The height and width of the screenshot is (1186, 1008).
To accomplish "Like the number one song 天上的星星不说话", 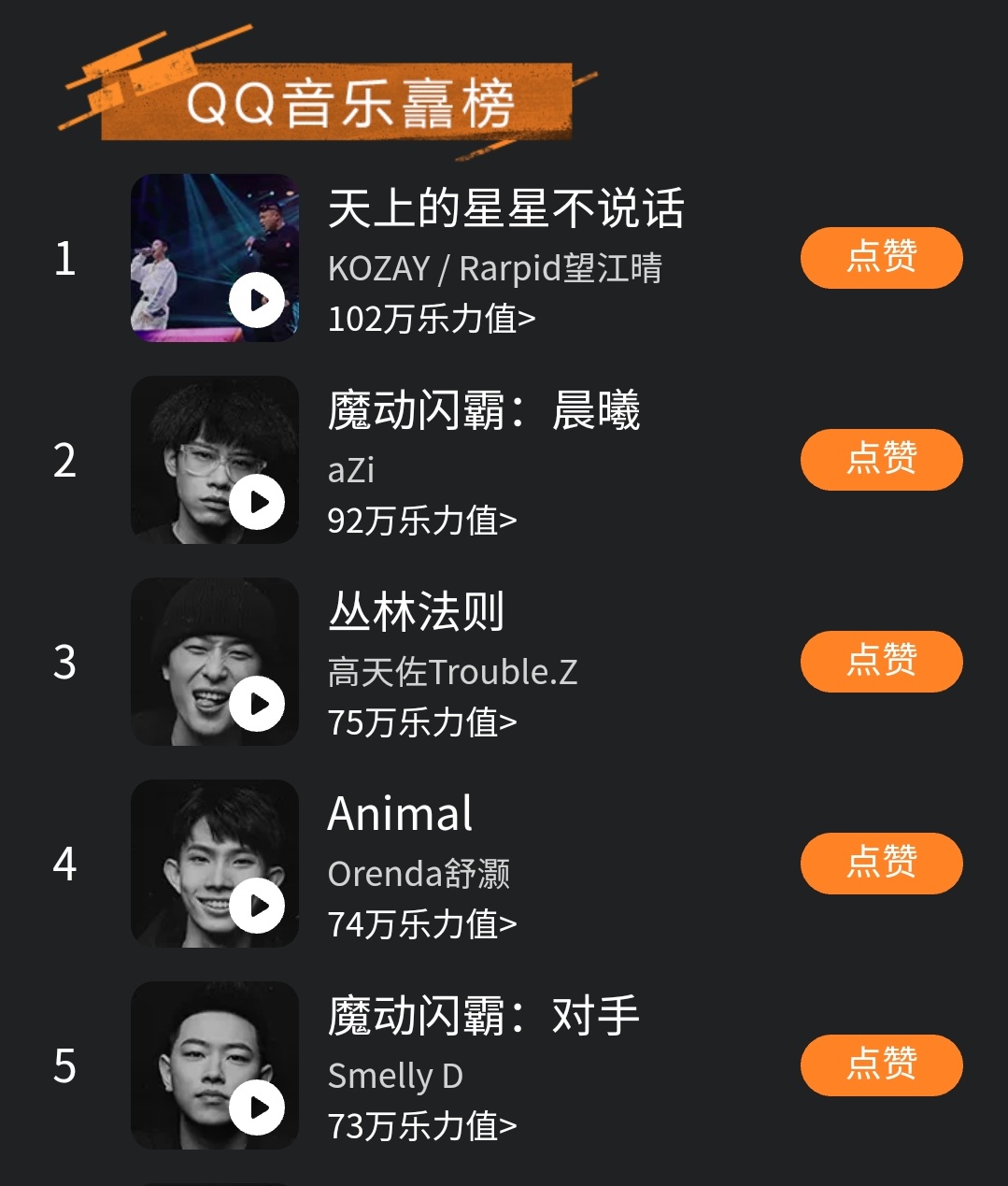I will point(881,257).
